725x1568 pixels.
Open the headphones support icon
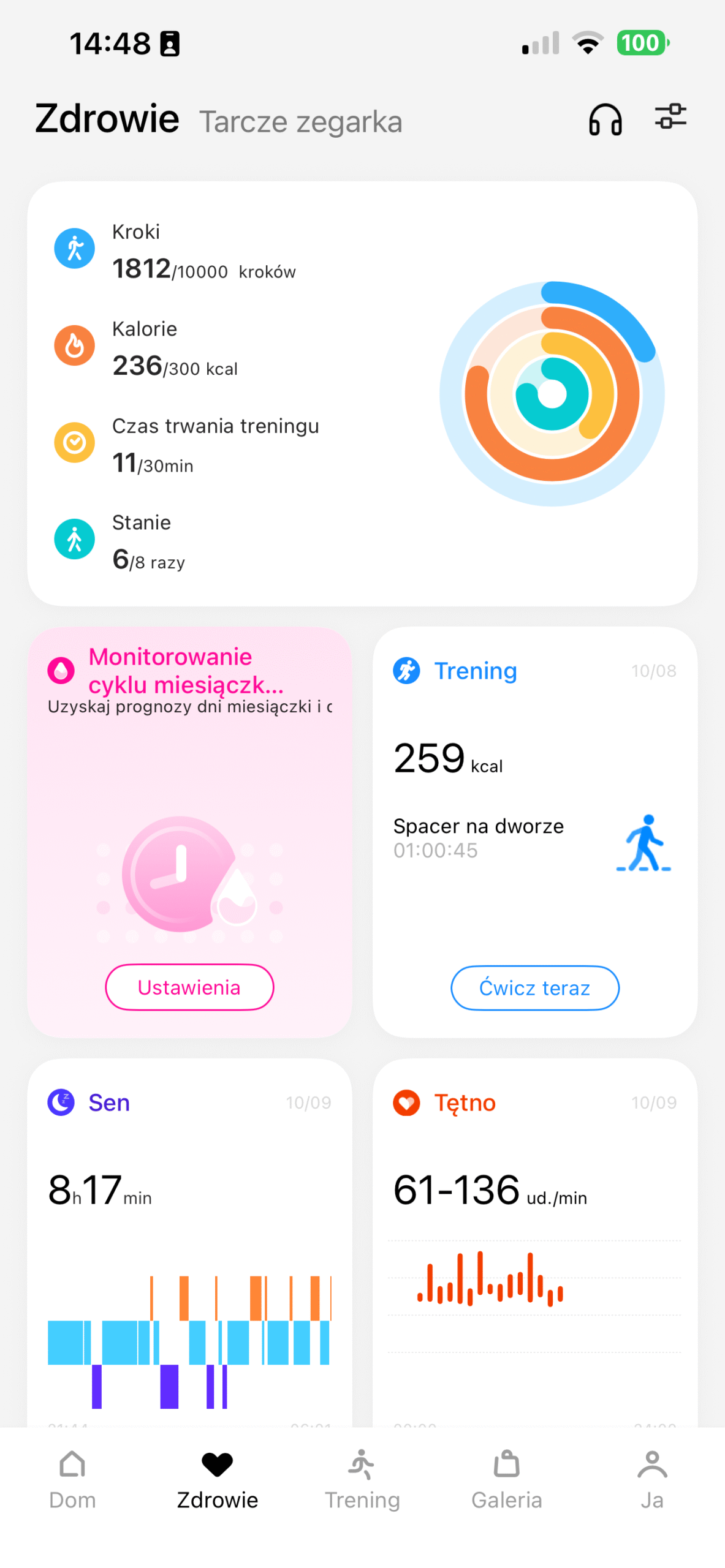click(x=605, y=119)
